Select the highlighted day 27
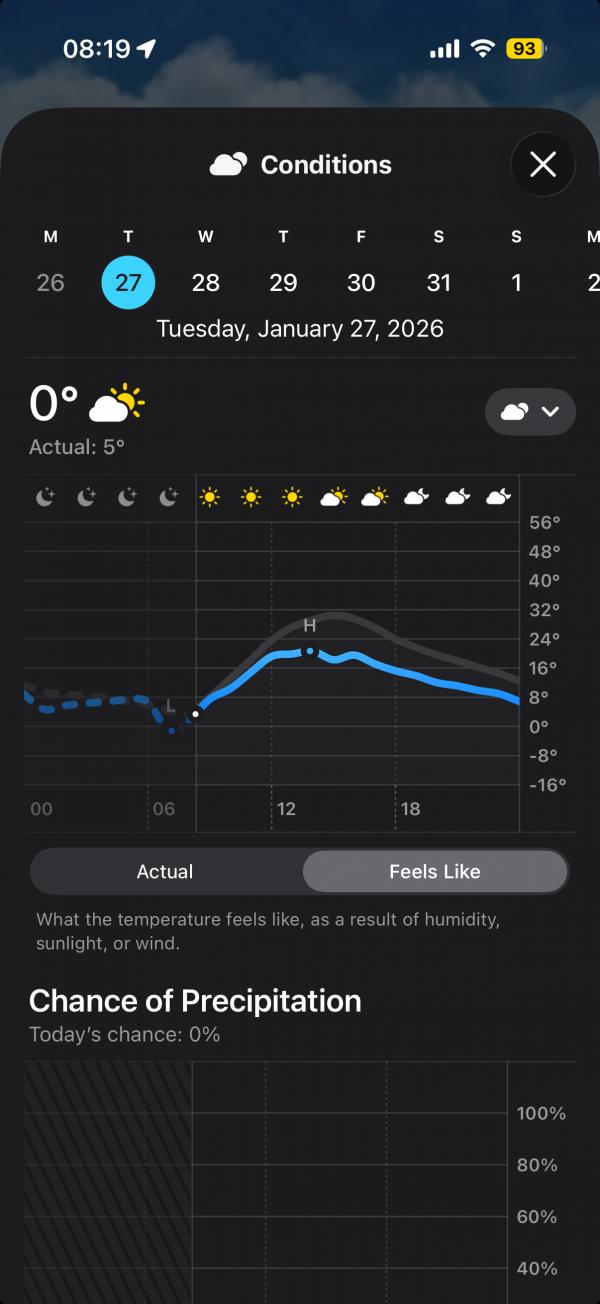600x1304 pixels. coord(128,282)
